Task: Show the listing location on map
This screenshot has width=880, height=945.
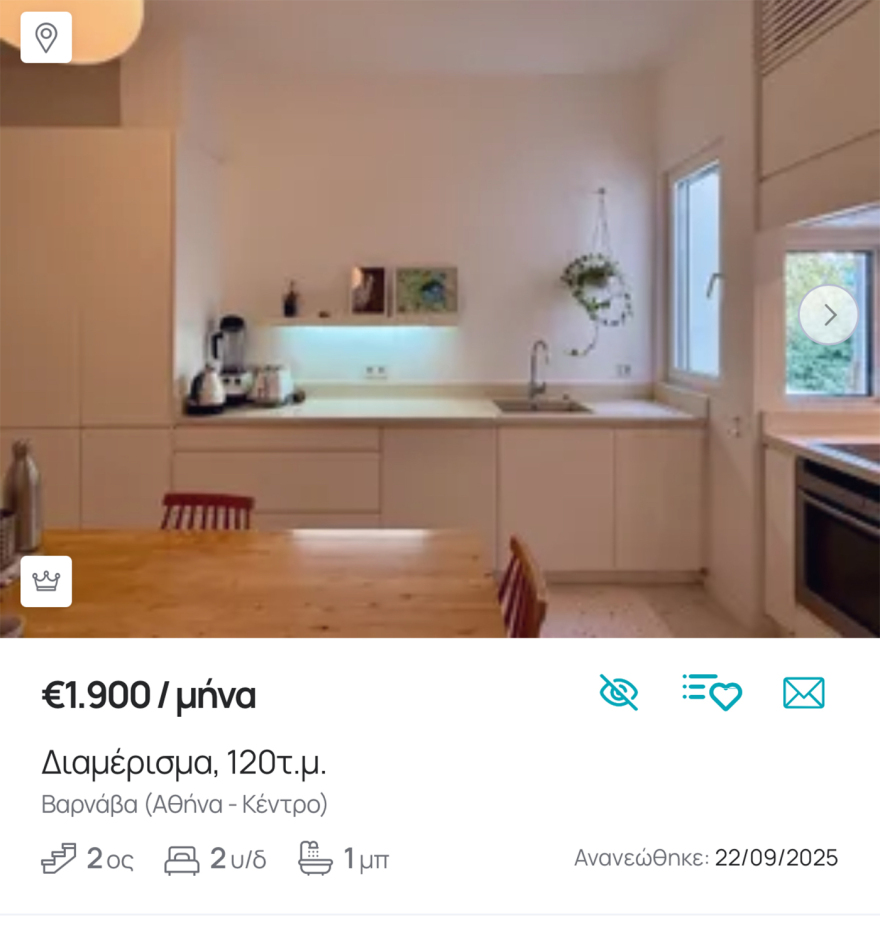Action: point(46,38)
